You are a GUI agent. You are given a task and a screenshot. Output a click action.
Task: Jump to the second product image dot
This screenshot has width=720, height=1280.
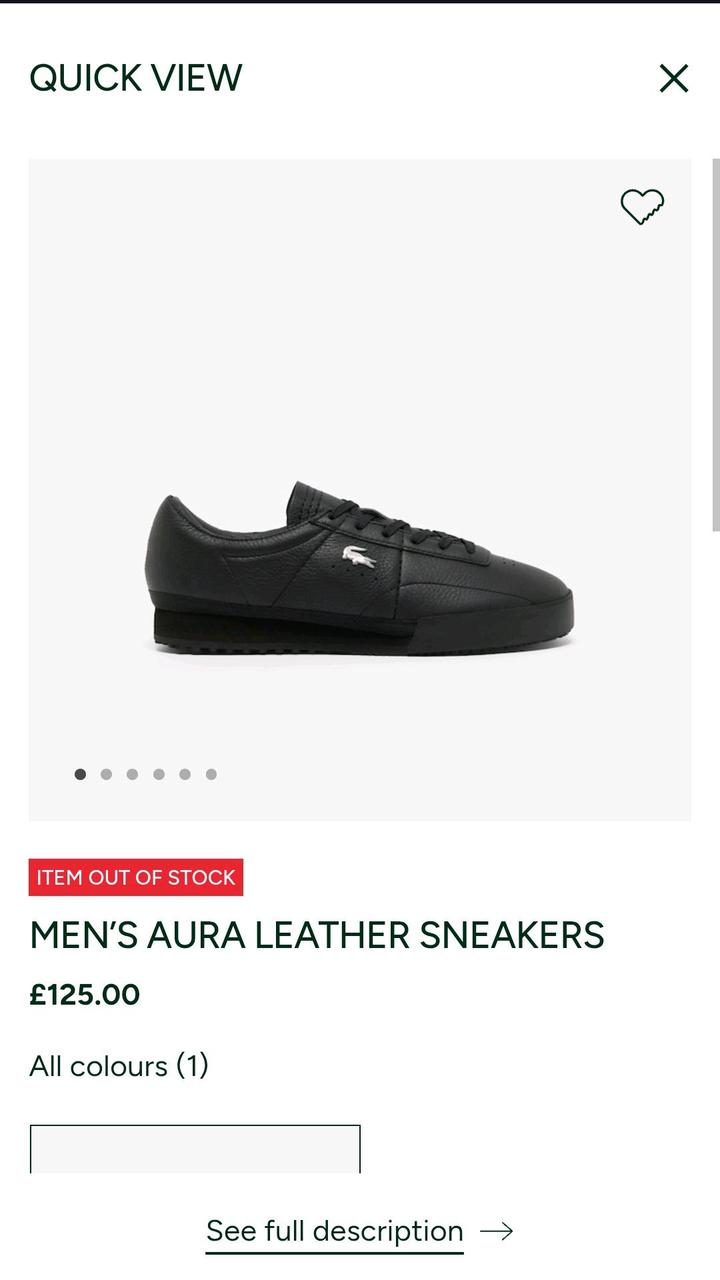coord(106,773)
